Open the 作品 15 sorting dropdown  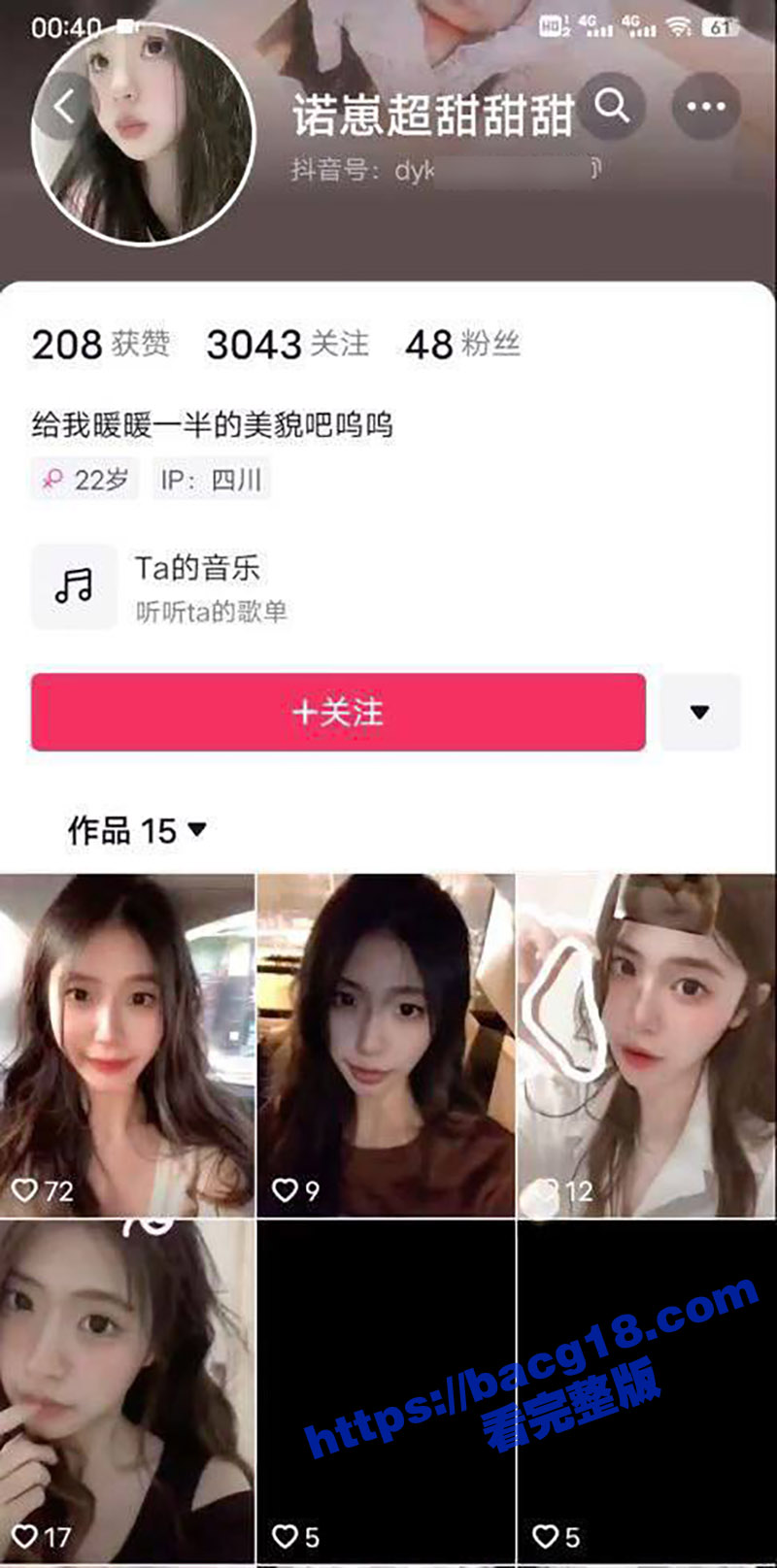pyautogui.click(x=137, y=830)
